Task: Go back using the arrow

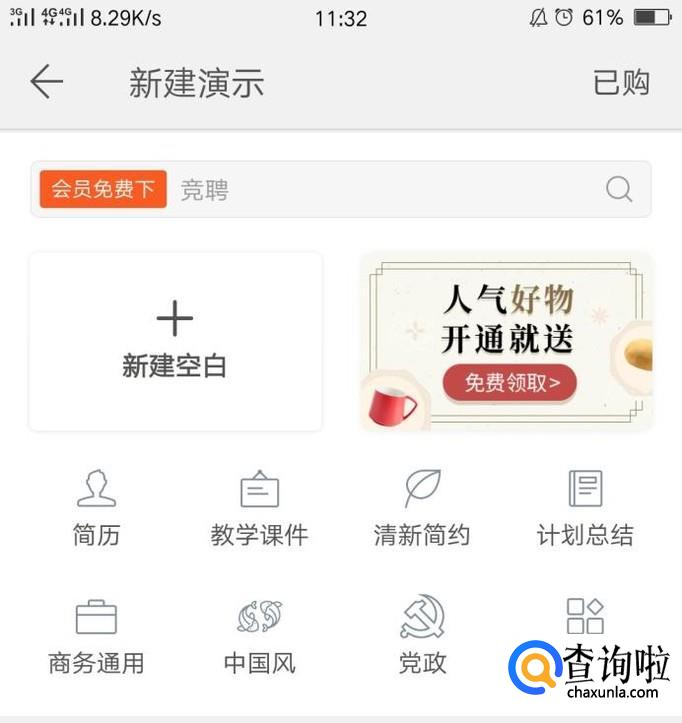Action: 47,82
